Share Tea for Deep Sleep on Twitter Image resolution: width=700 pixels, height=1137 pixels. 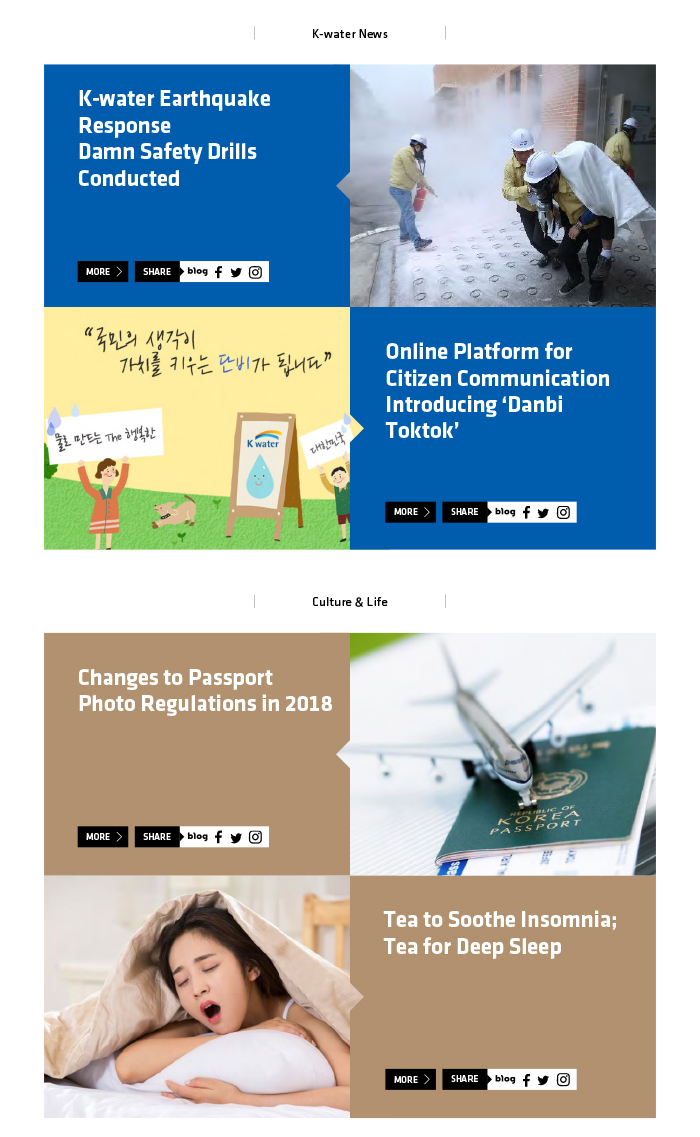[543, 1080]
